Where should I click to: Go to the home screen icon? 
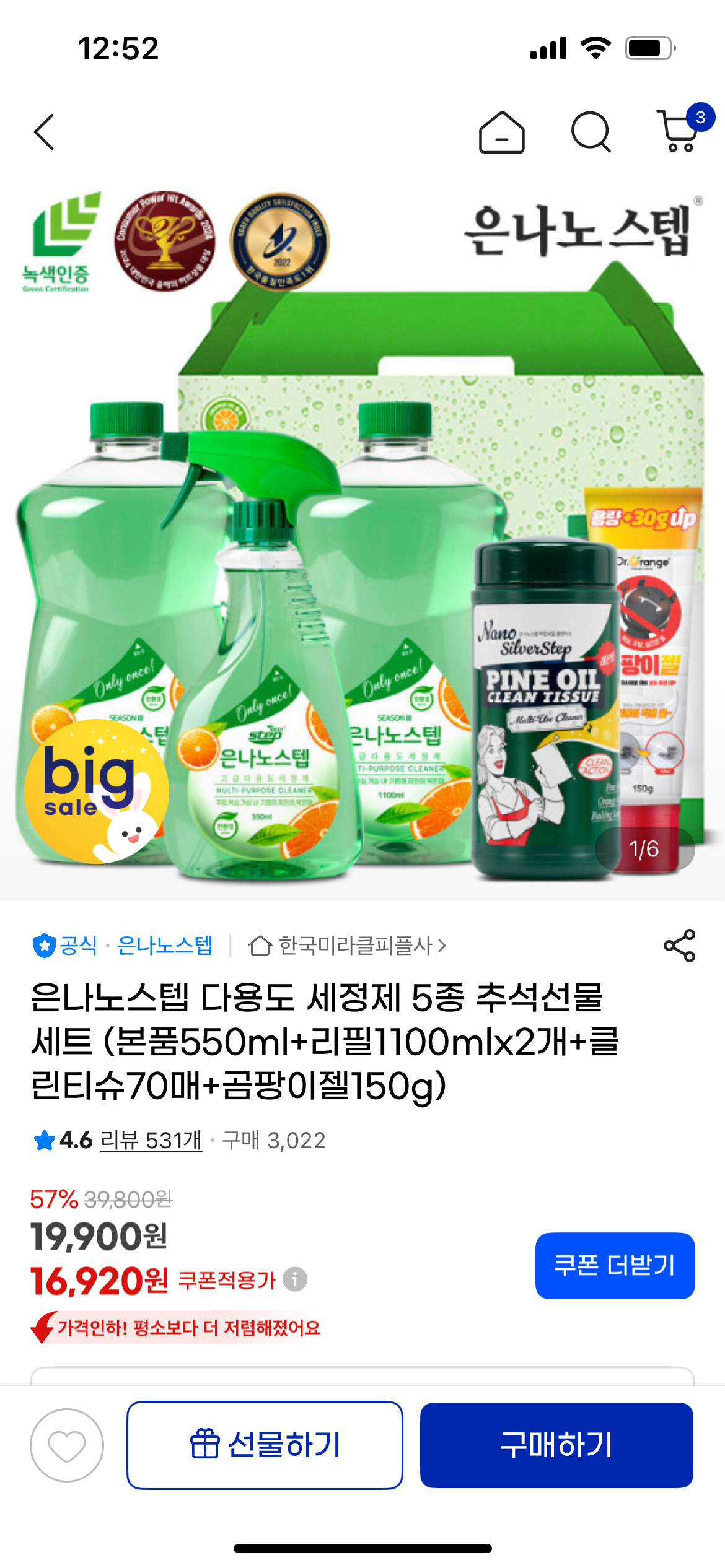(501, 132)
